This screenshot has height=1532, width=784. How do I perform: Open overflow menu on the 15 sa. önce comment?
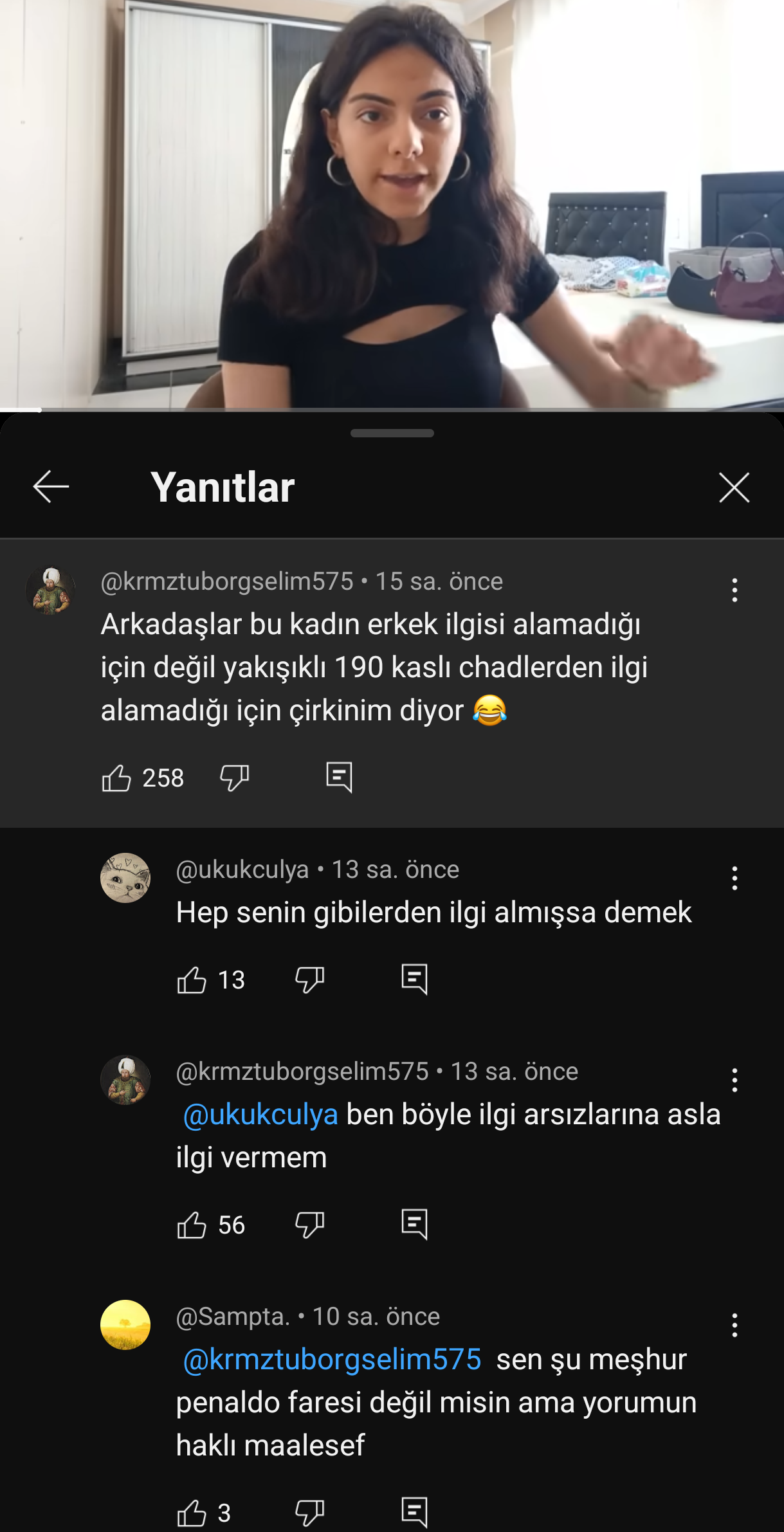734,590
